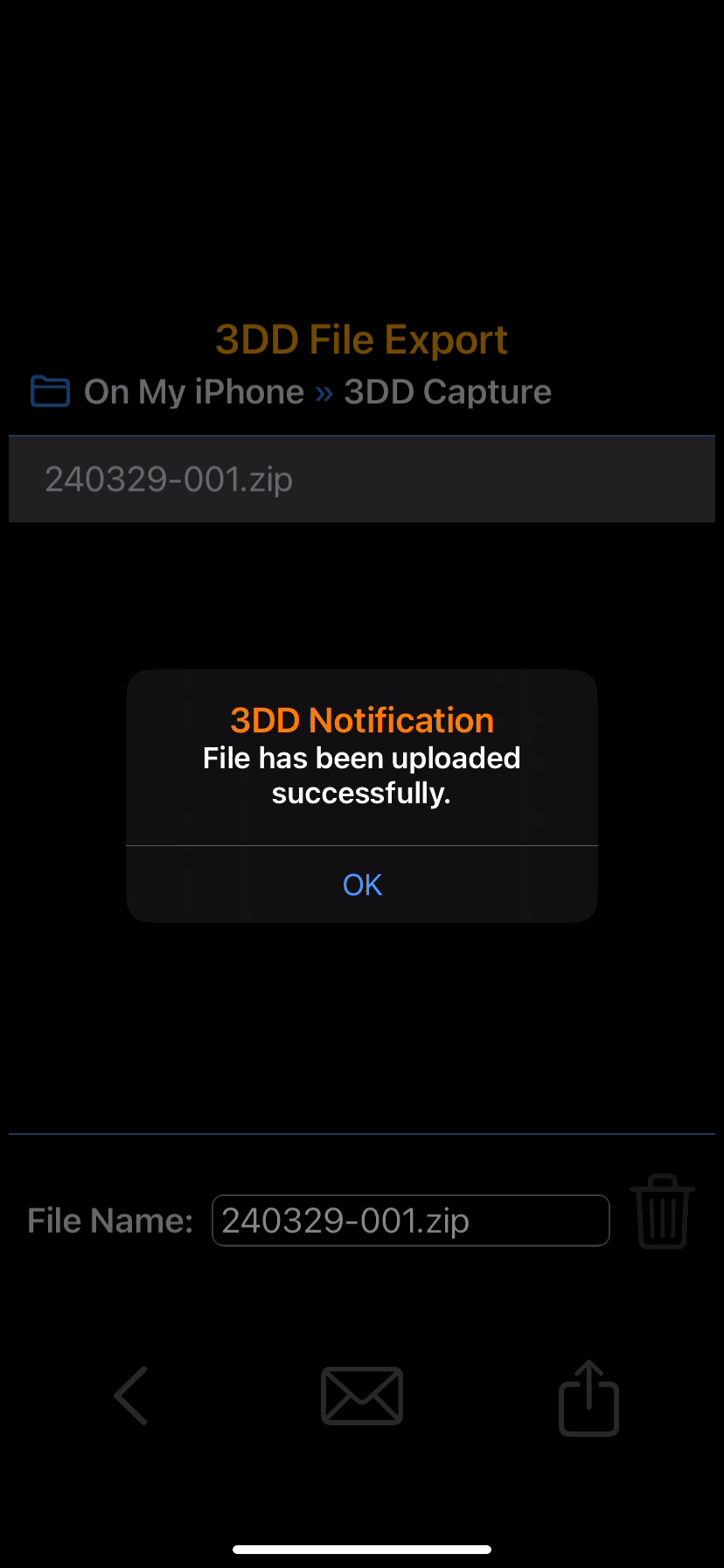Dismiss the notification with OK
724x1568 pixels.
tap(362, 885)
